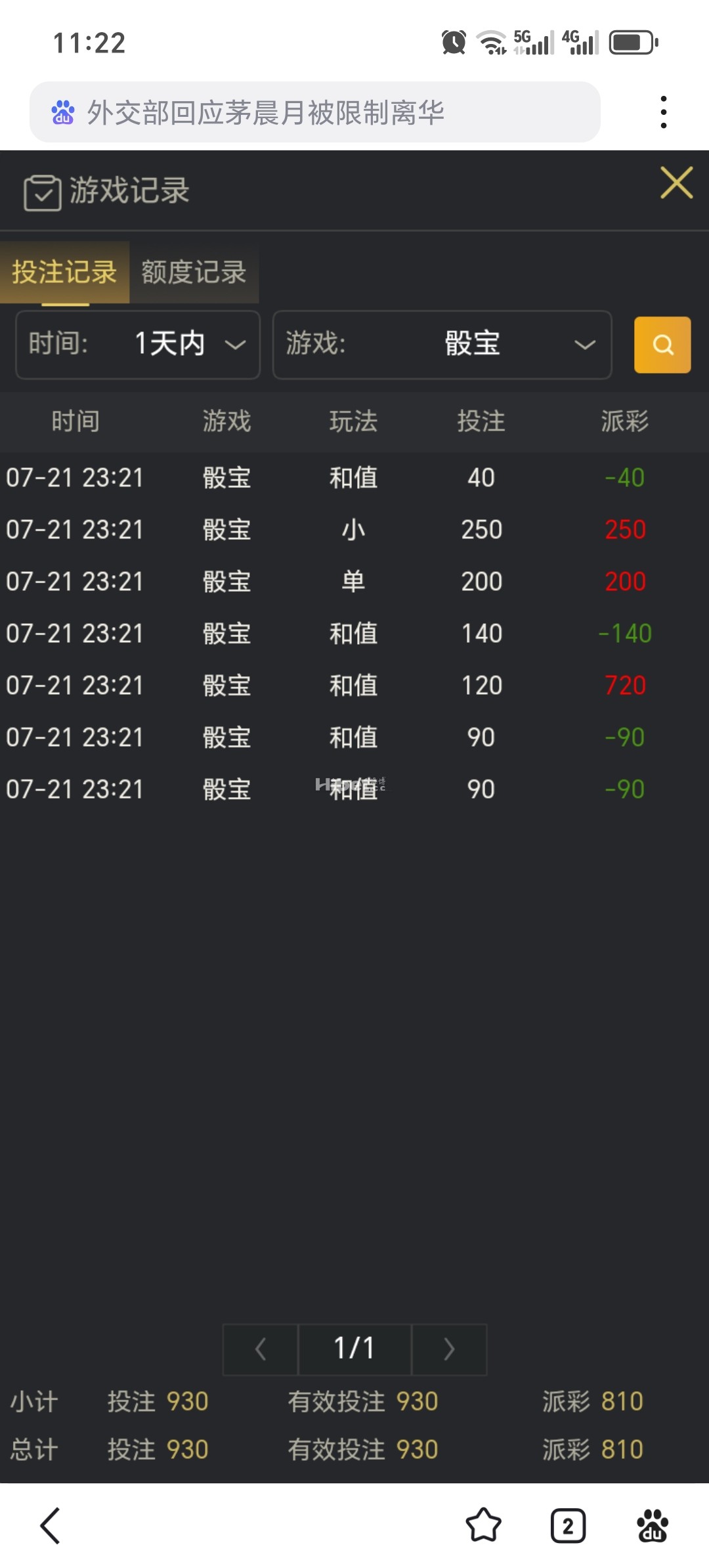Select the 投注记录 tab
Screen dimensions: 709x1568
click(64, 274)
